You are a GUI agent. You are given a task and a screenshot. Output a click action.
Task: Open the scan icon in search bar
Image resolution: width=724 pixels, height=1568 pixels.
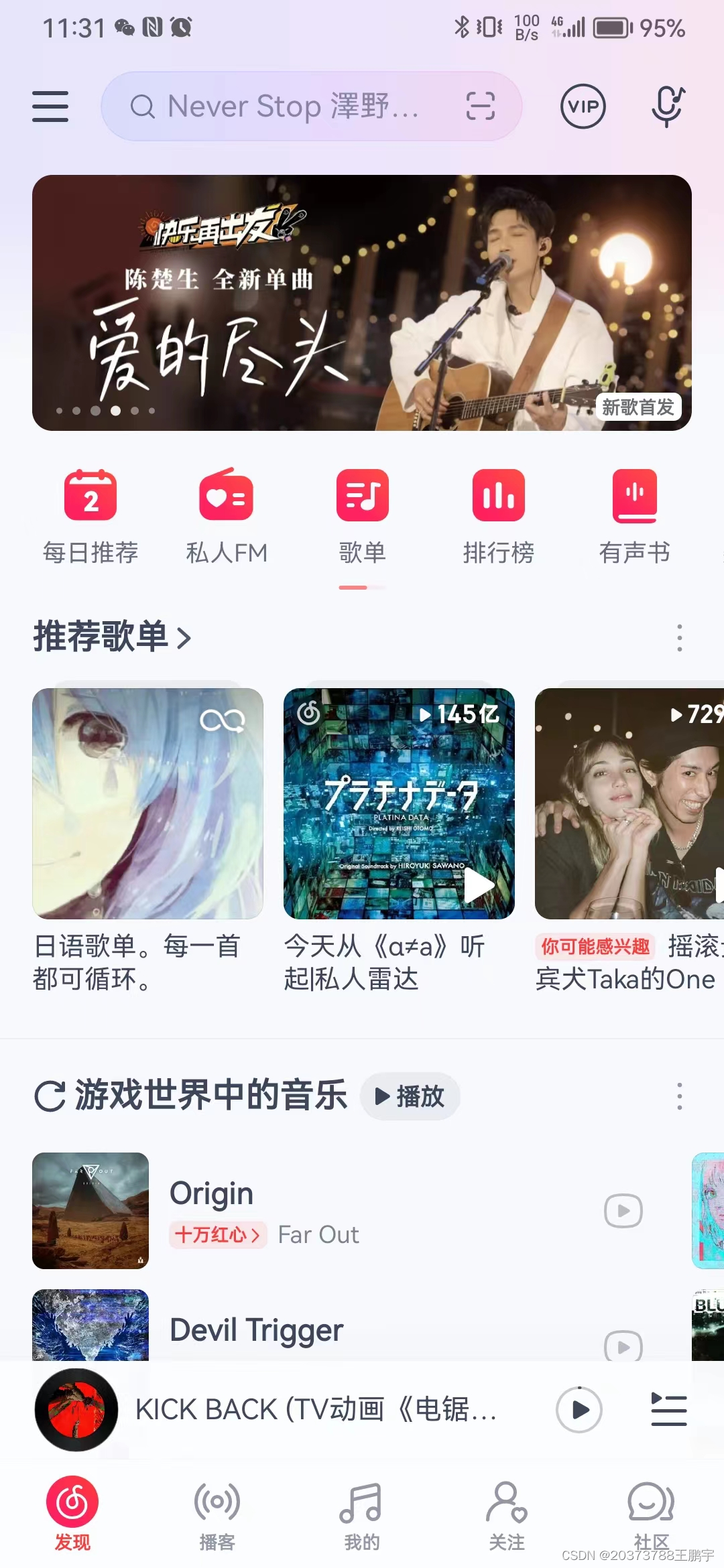point(480,107)
